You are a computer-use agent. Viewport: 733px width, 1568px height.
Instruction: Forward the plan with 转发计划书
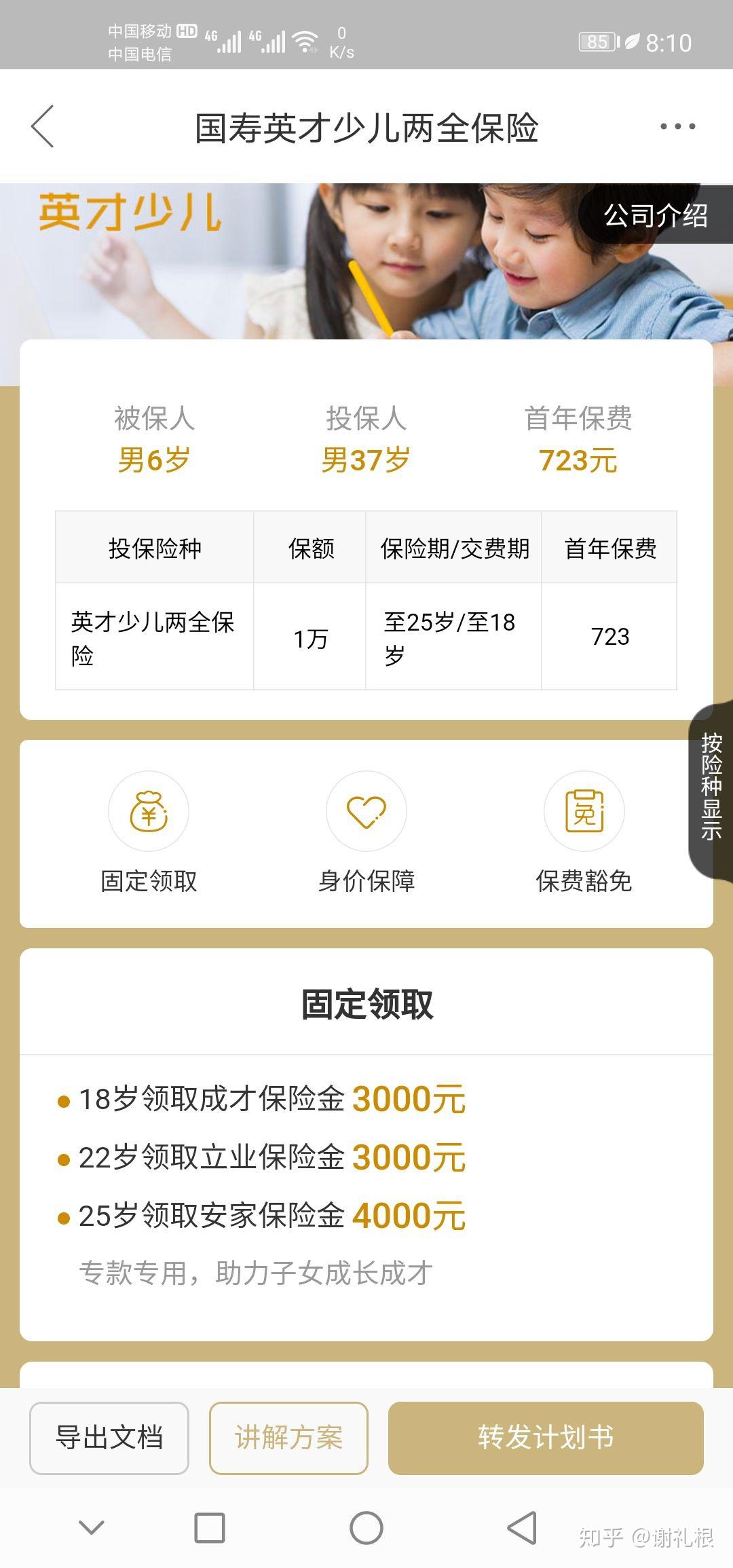coord(546,1438)
